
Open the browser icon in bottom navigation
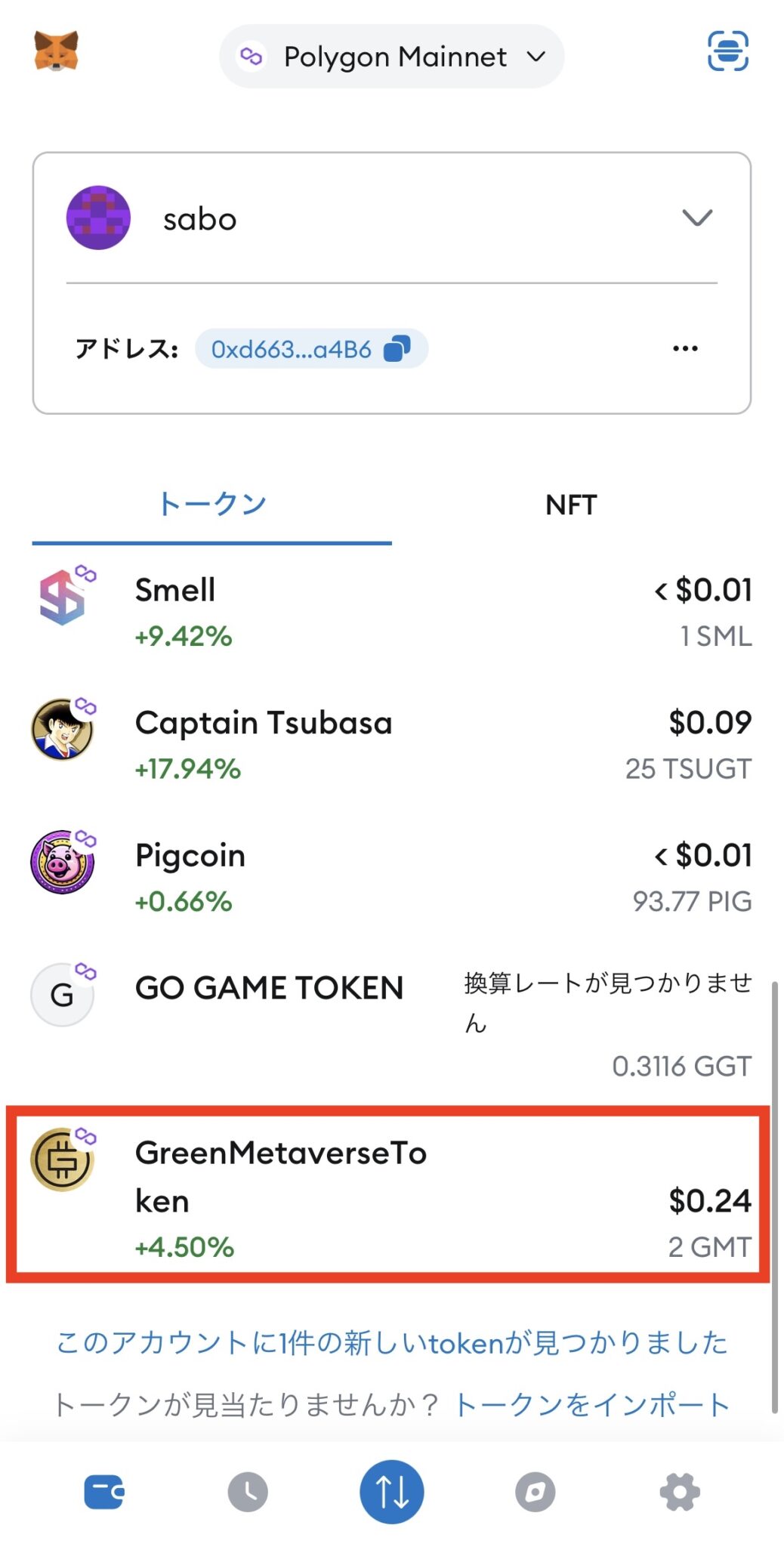536,1491
